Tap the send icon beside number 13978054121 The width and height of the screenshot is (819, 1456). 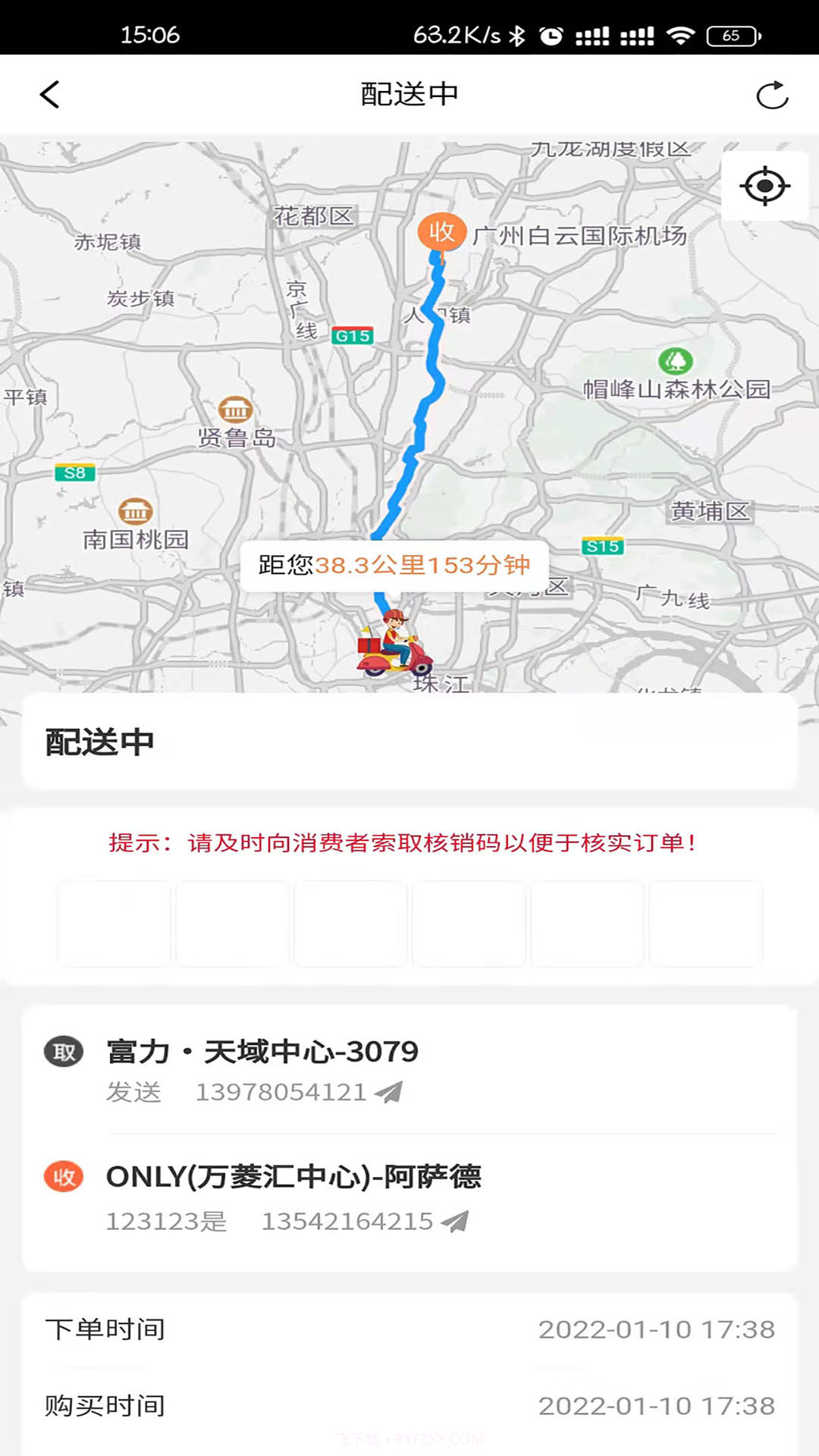coord(390,1091)
